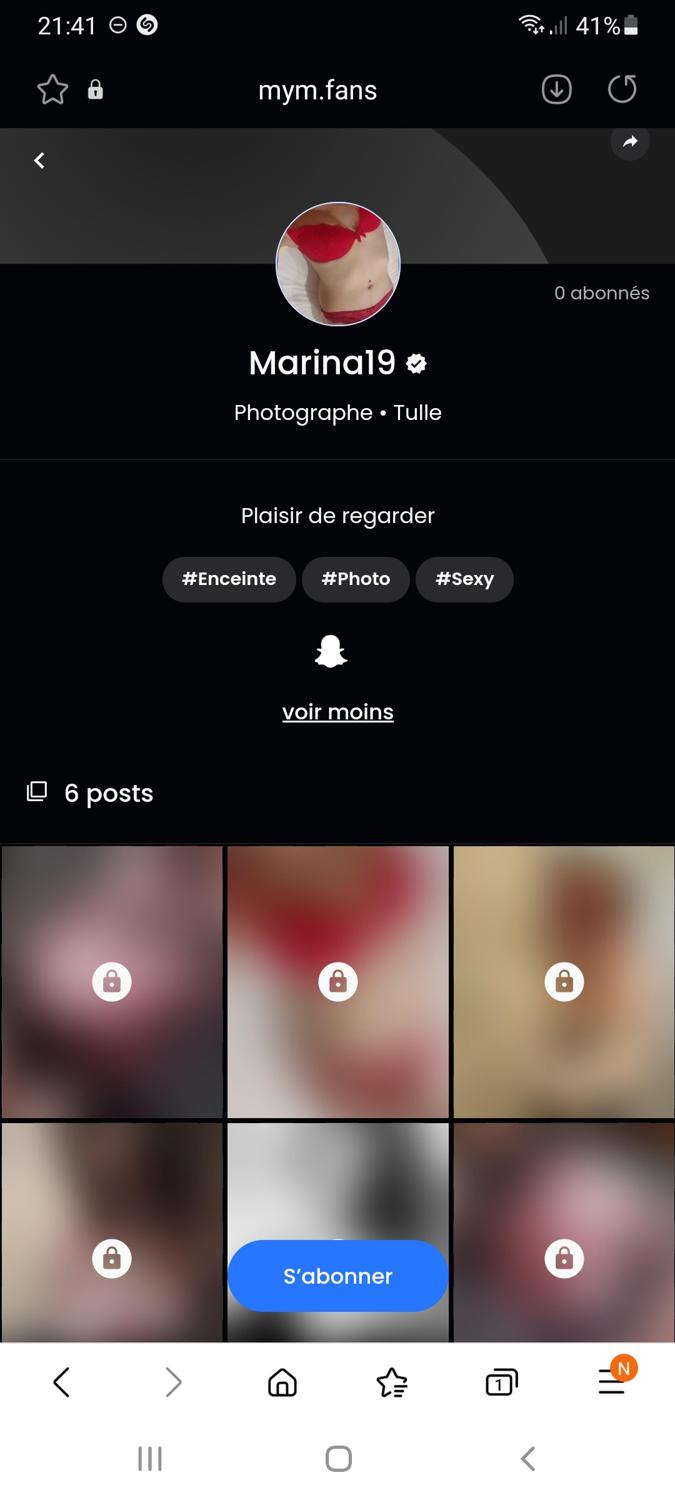Subscribe with the S'abonner button

coord(338,1276)
